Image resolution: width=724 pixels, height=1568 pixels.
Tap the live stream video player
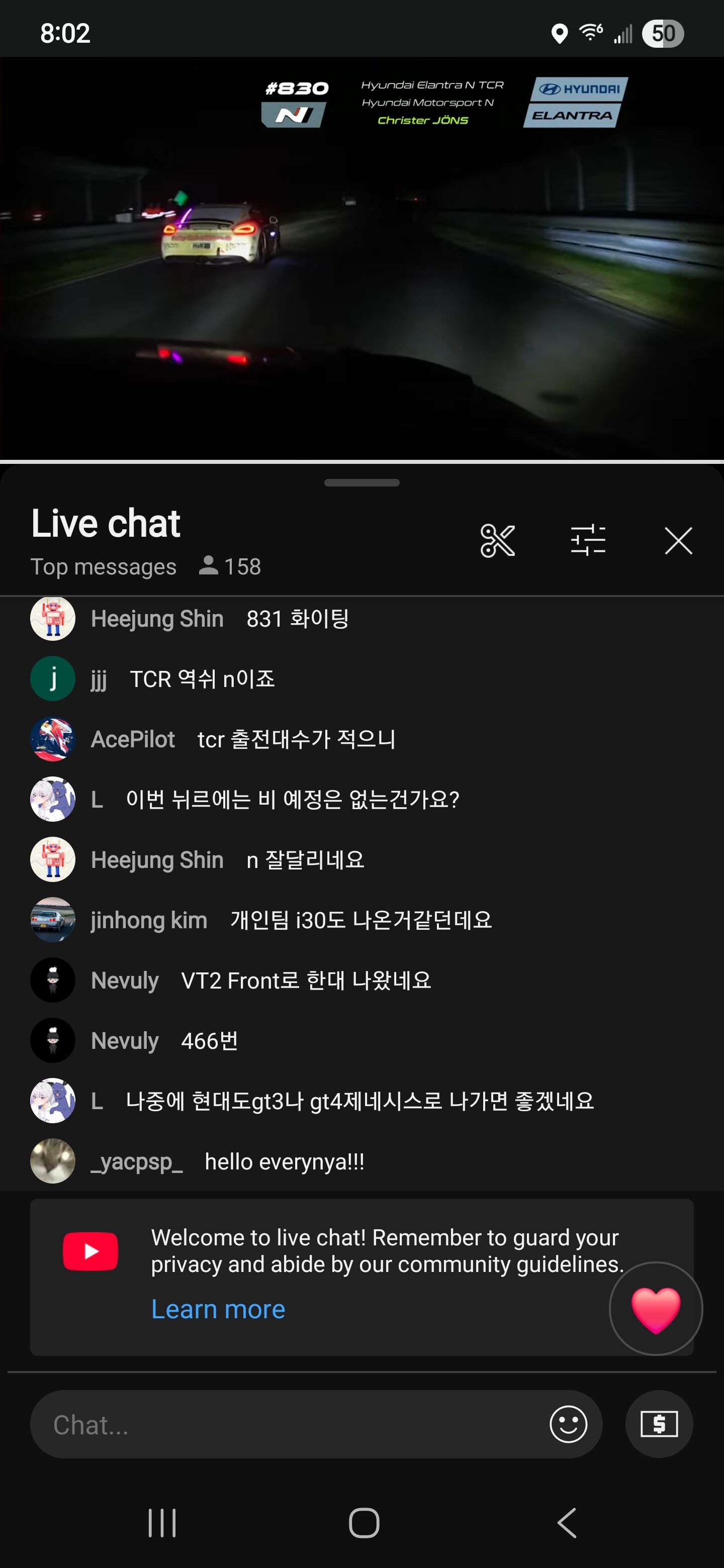(361, 259)
